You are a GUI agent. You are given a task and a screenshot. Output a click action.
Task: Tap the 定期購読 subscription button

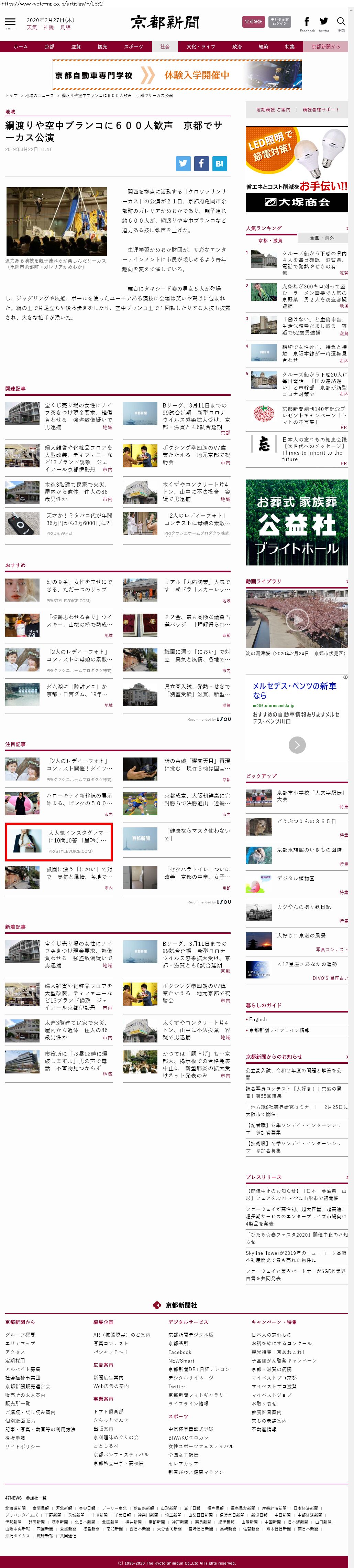tap(253, 22)
